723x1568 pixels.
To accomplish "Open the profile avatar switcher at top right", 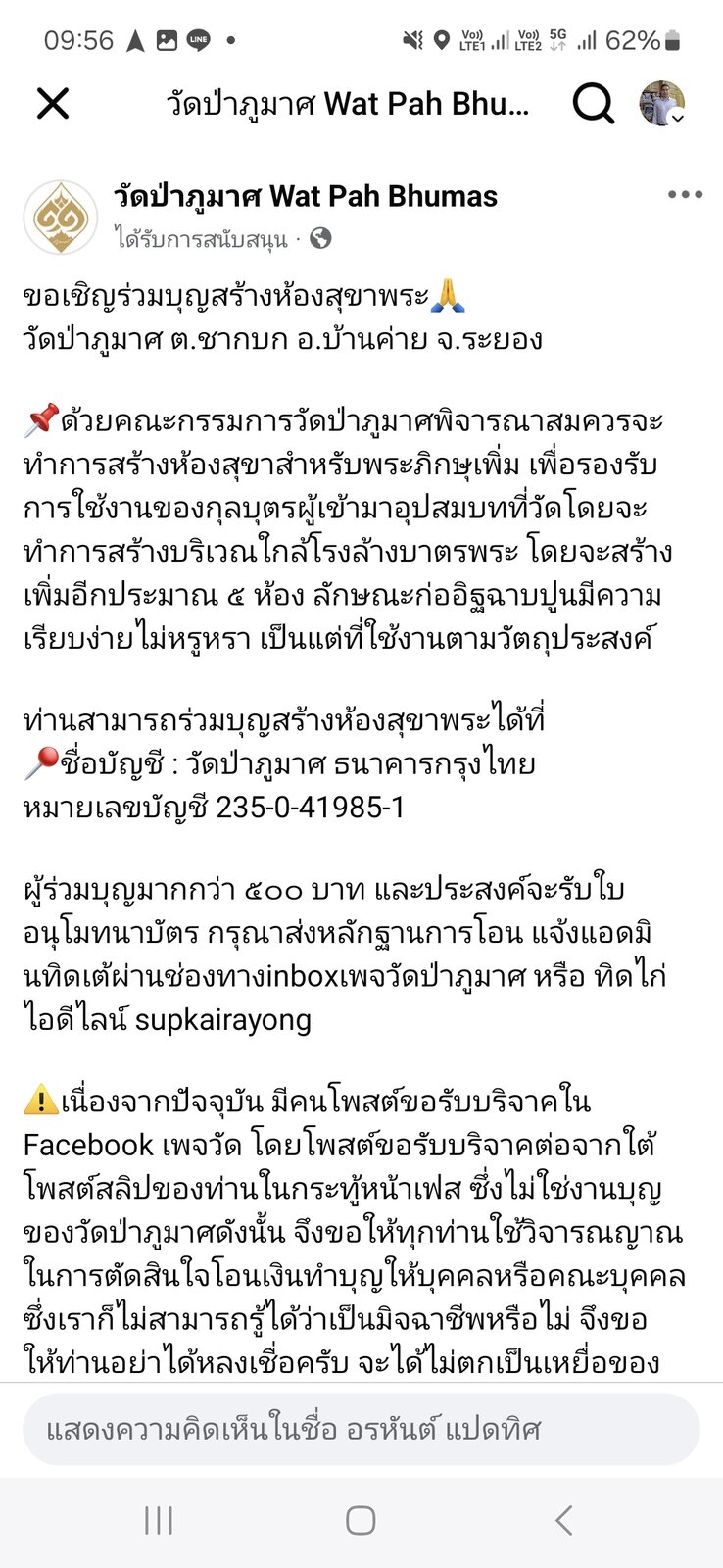I will click(662, 103).
